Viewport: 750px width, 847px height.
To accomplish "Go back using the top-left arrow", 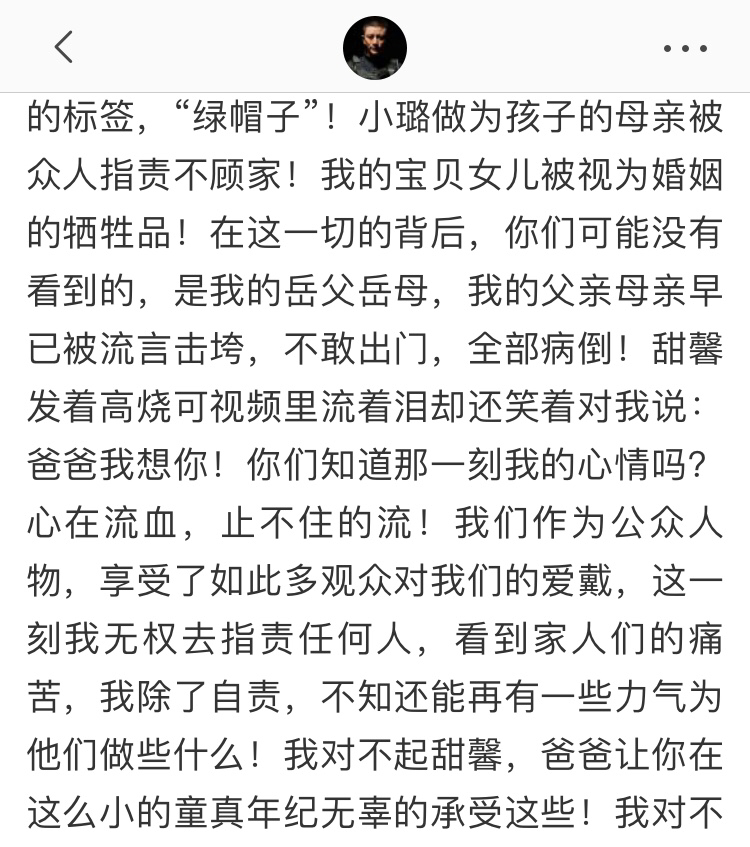I will [64, 47].
